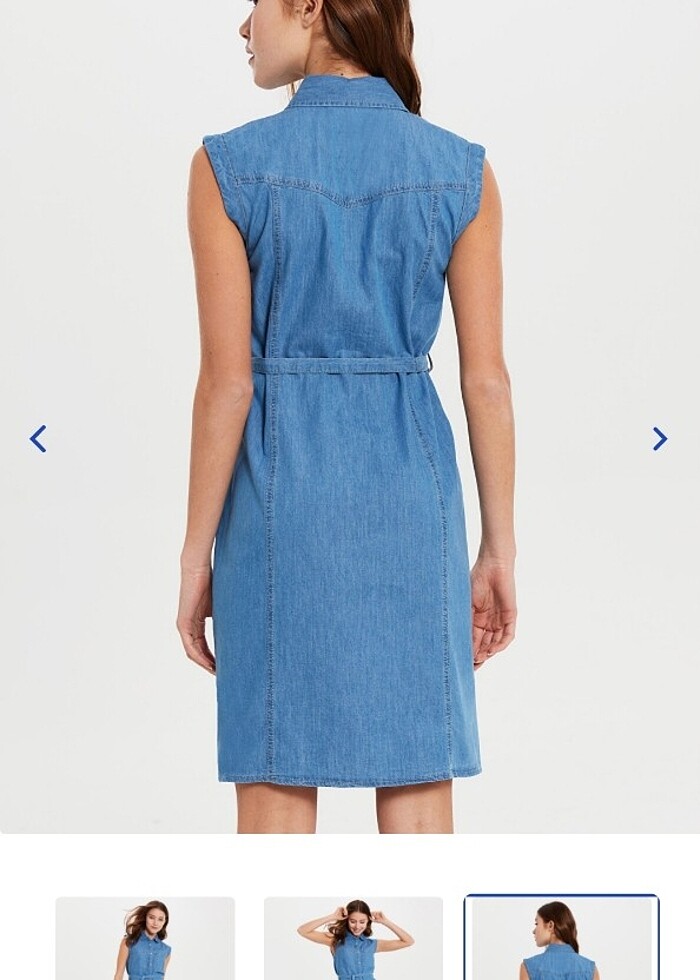Advance to the next product photo

click(659, 439)
